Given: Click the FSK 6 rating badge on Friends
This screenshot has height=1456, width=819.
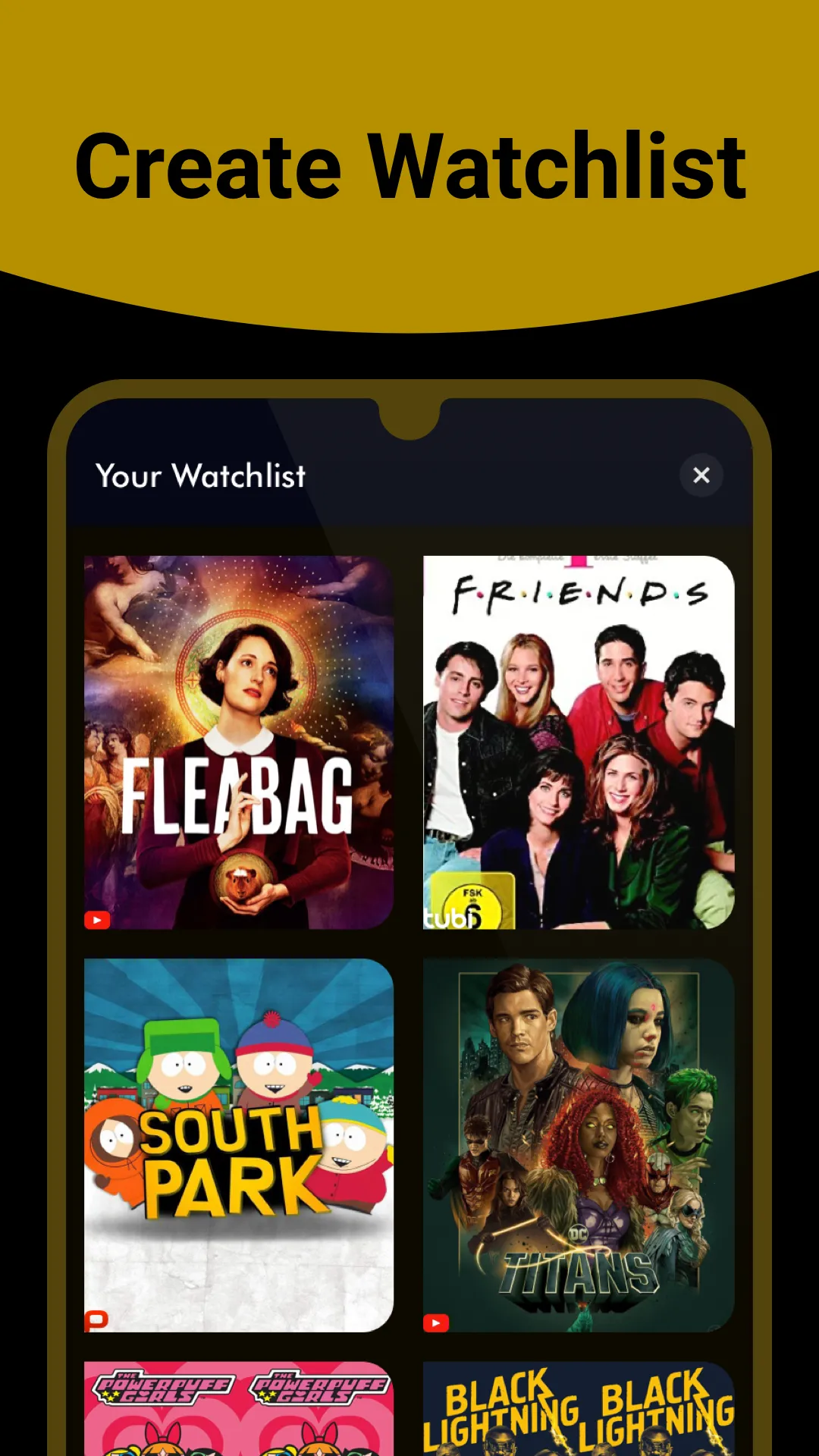Looking at the screenshot, I should [472, 904].
